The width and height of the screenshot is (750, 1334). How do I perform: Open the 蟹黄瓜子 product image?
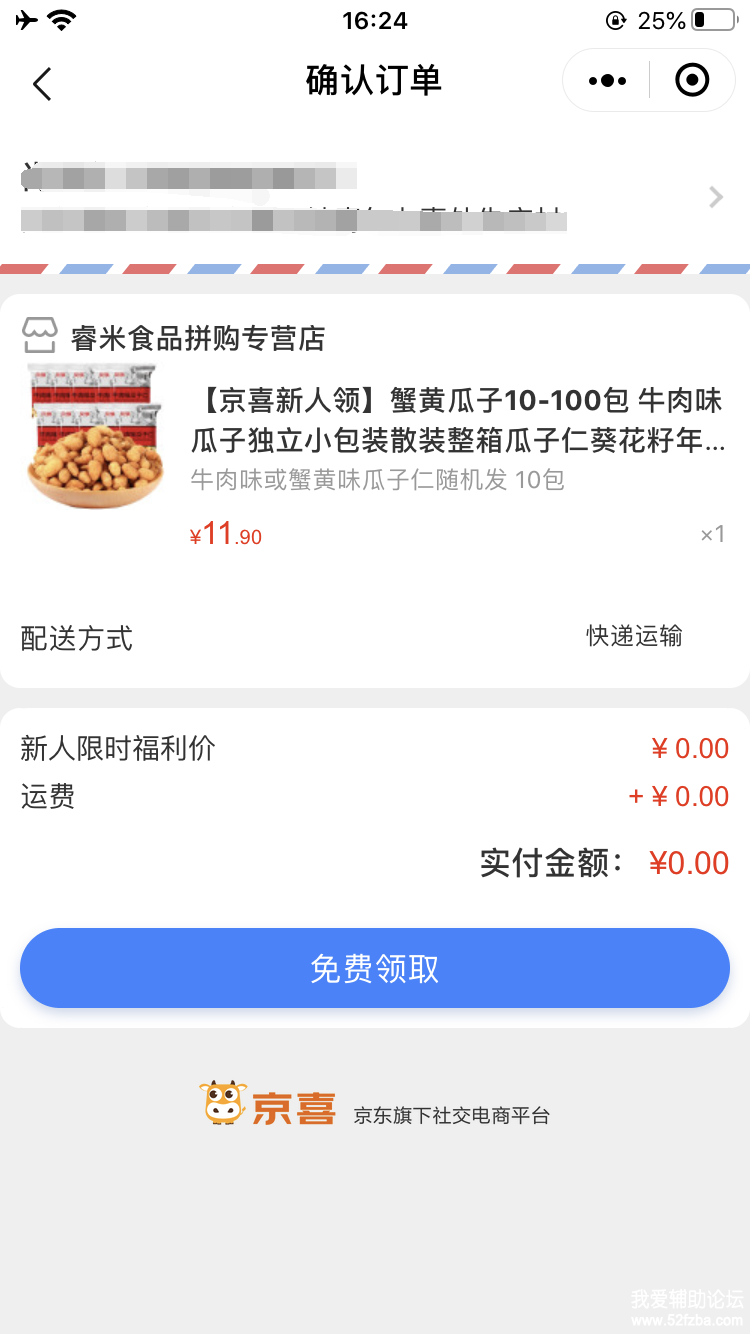(96, 437)
